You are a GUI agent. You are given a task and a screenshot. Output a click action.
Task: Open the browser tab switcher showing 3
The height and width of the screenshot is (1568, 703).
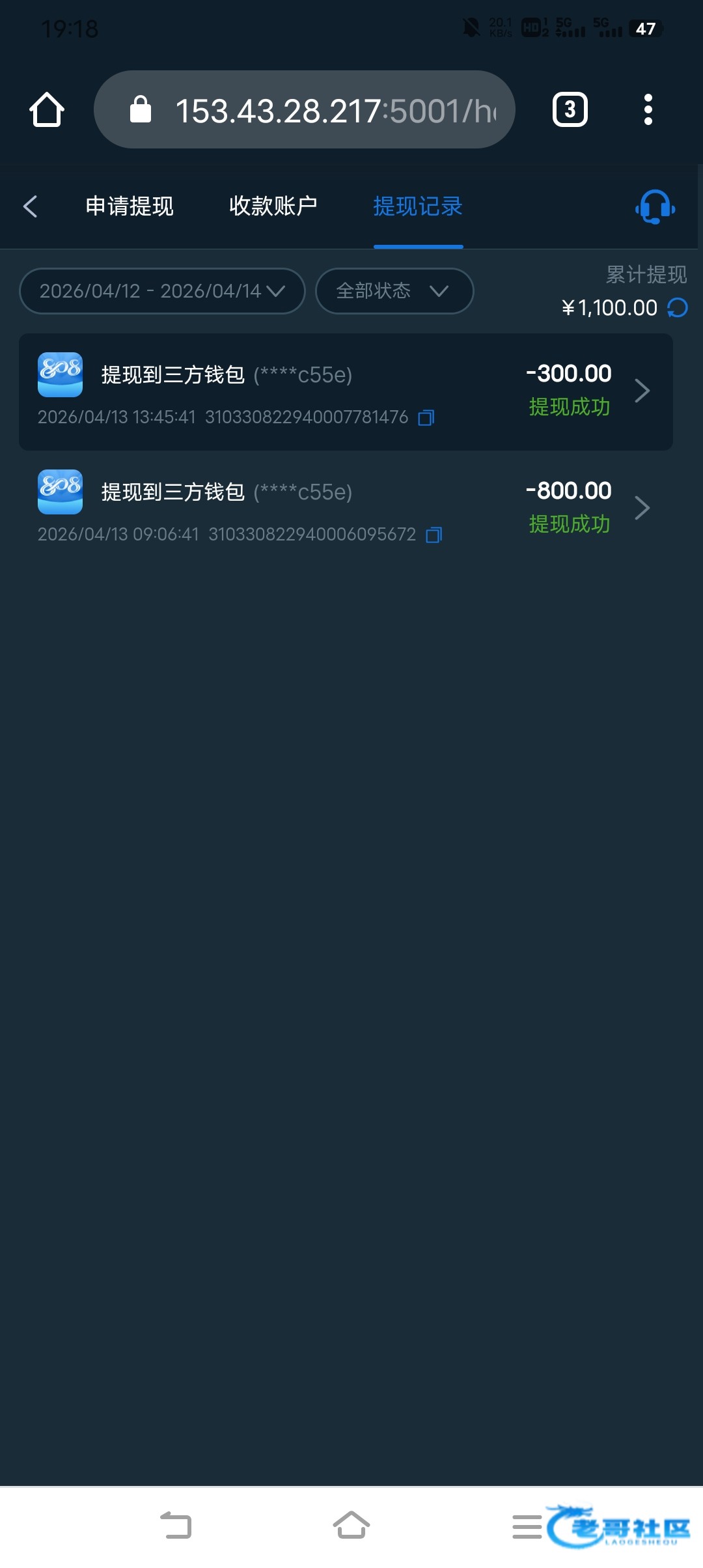coord(570,109)
